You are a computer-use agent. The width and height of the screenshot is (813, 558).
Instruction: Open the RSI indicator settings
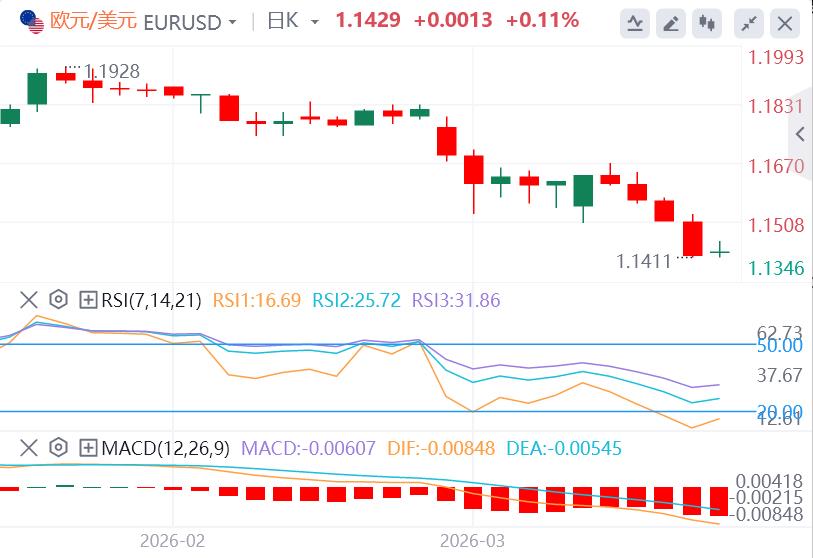point(58,299)
